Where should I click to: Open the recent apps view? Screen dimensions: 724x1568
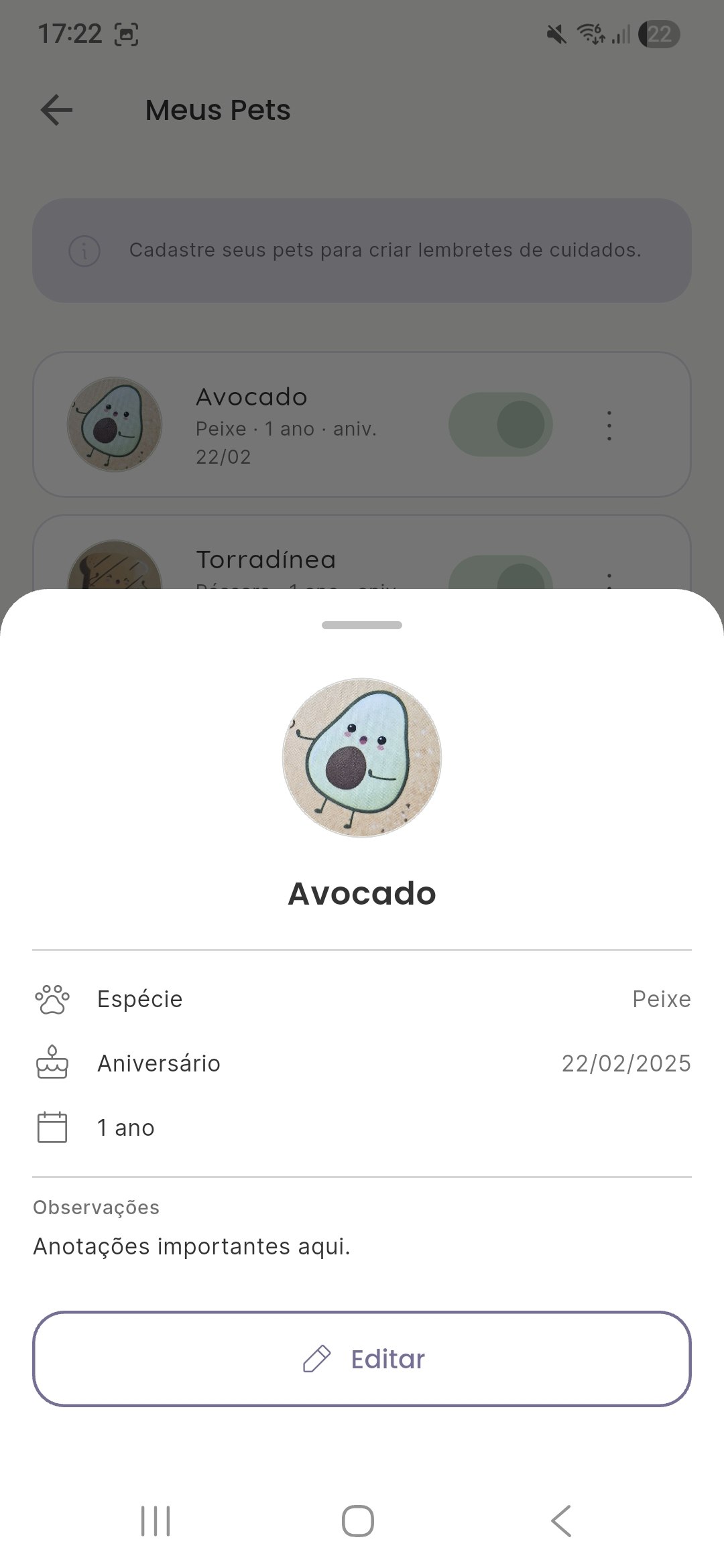pyautogui.click(x=156, y=1520)
